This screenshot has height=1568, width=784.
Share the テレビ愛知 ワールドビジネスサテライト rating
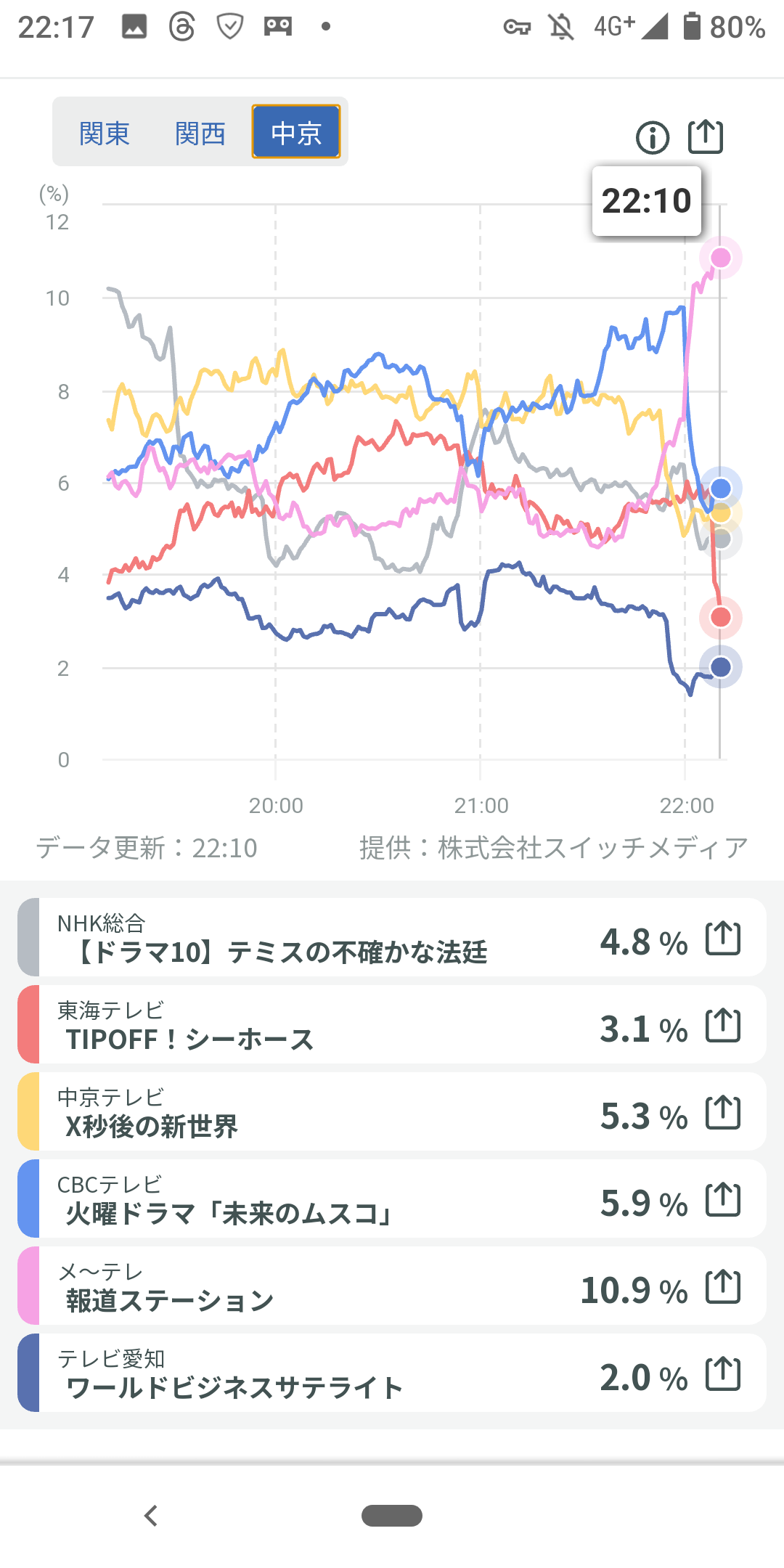click(x=723, y=1374)
